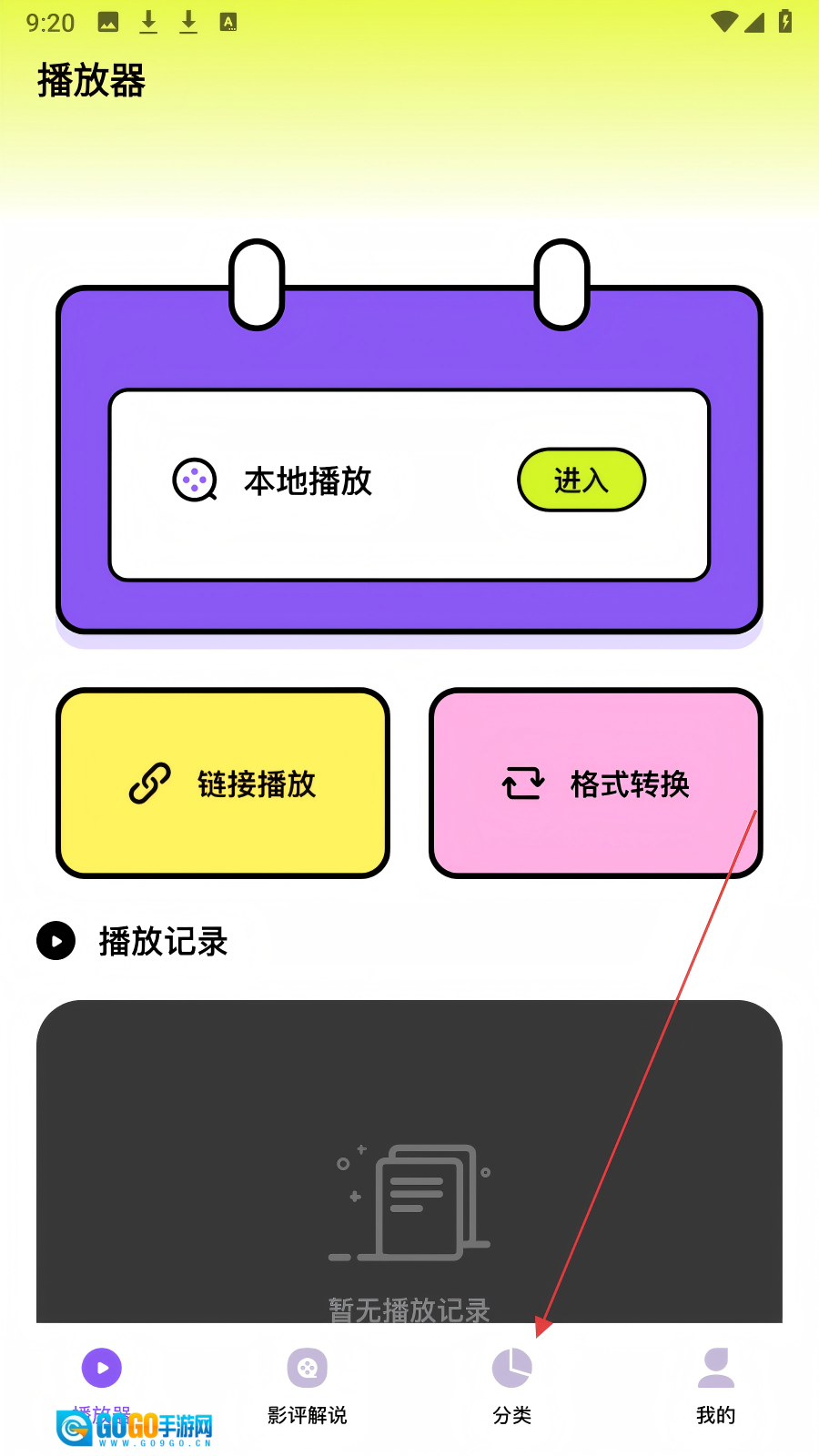
Task: Switch to the 影评解说 tab
Action: click(308, 1385)
